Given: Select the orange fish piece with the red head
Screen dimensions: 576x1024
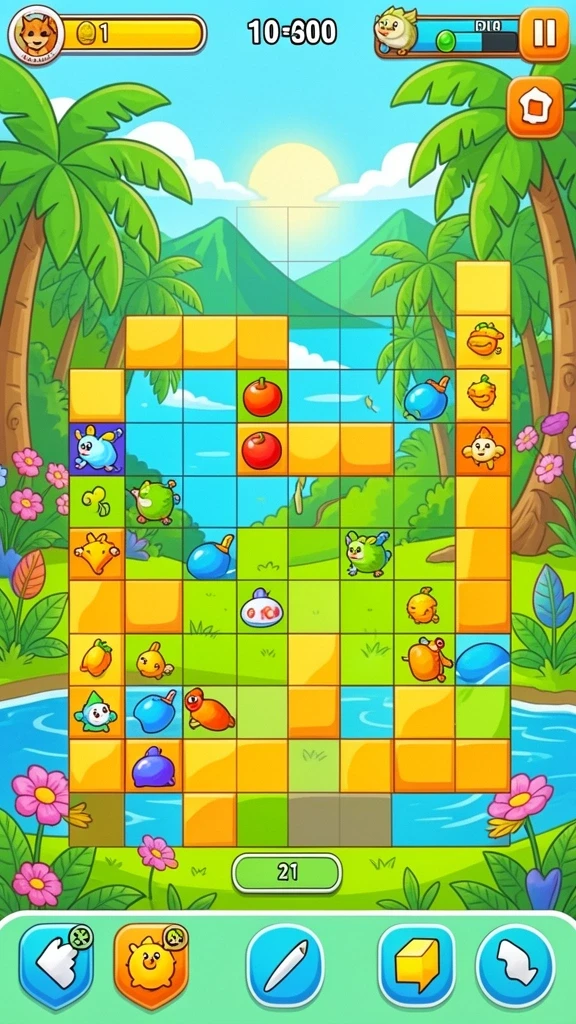Looking at the screenshot, I should [208, 711].
